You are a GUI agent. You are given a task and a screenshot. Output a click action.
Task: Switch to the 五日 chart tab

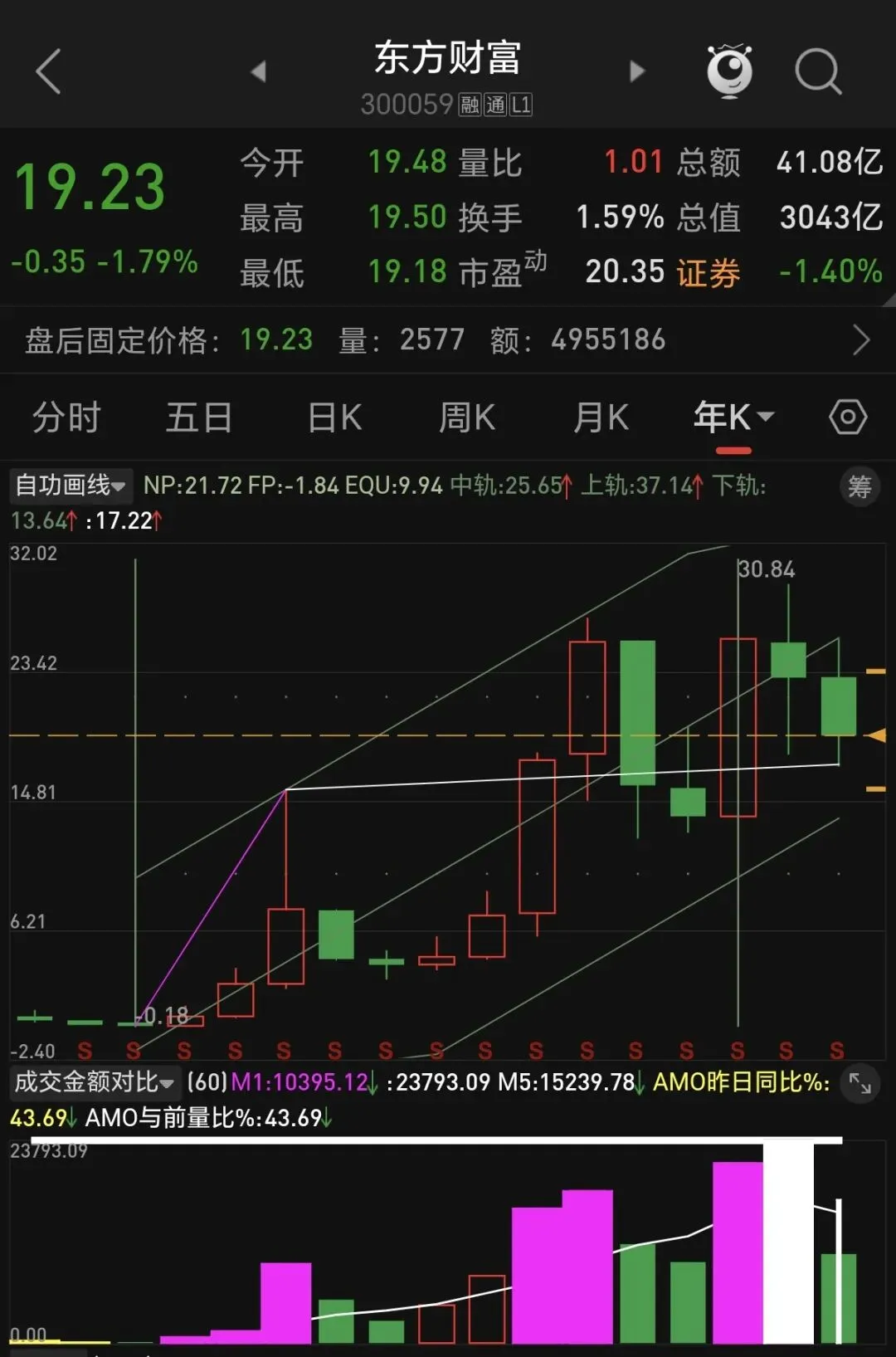[x=199, y=417]
